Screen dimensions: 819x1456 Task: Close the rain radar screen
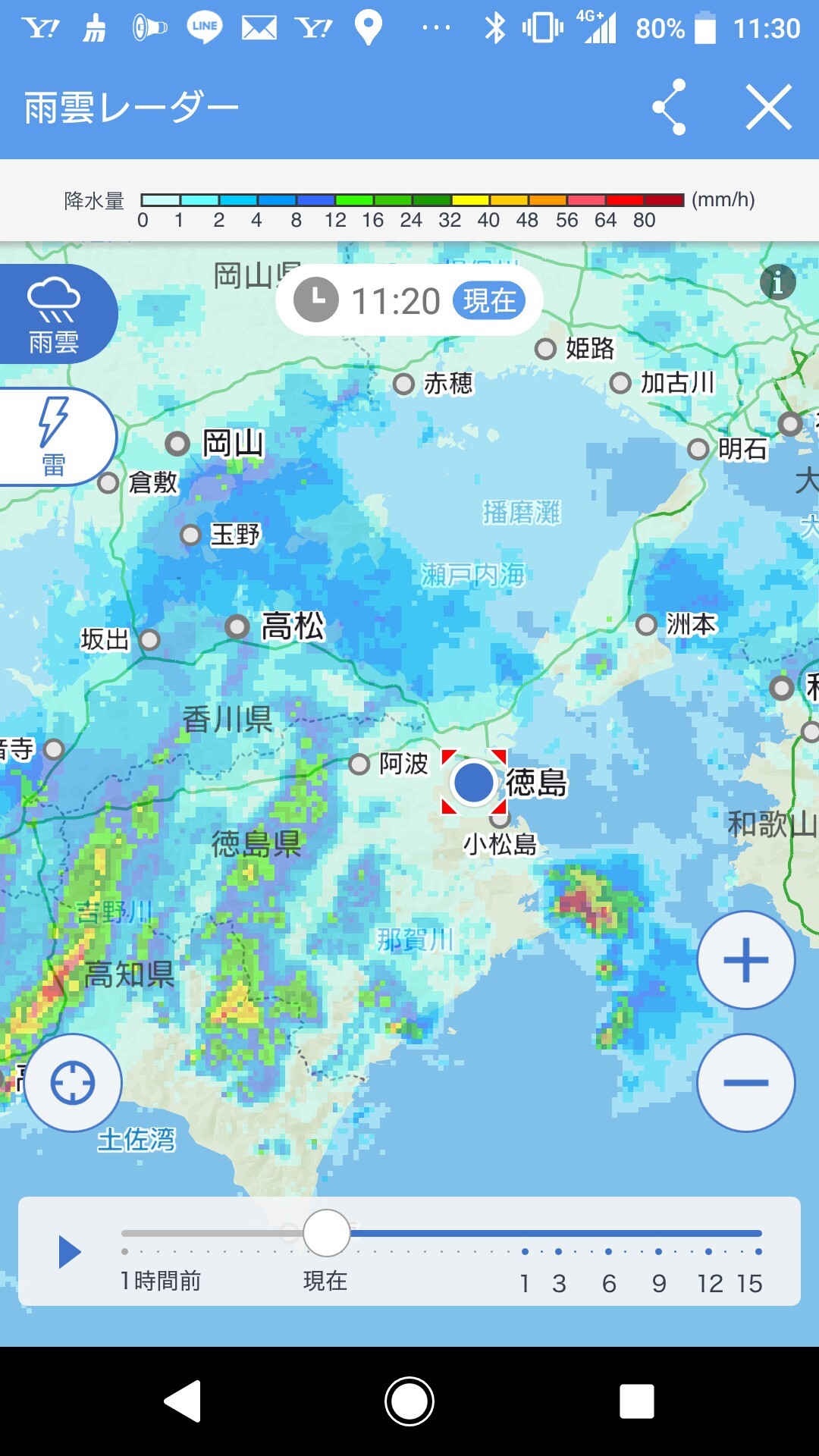[x=768, y=107]
